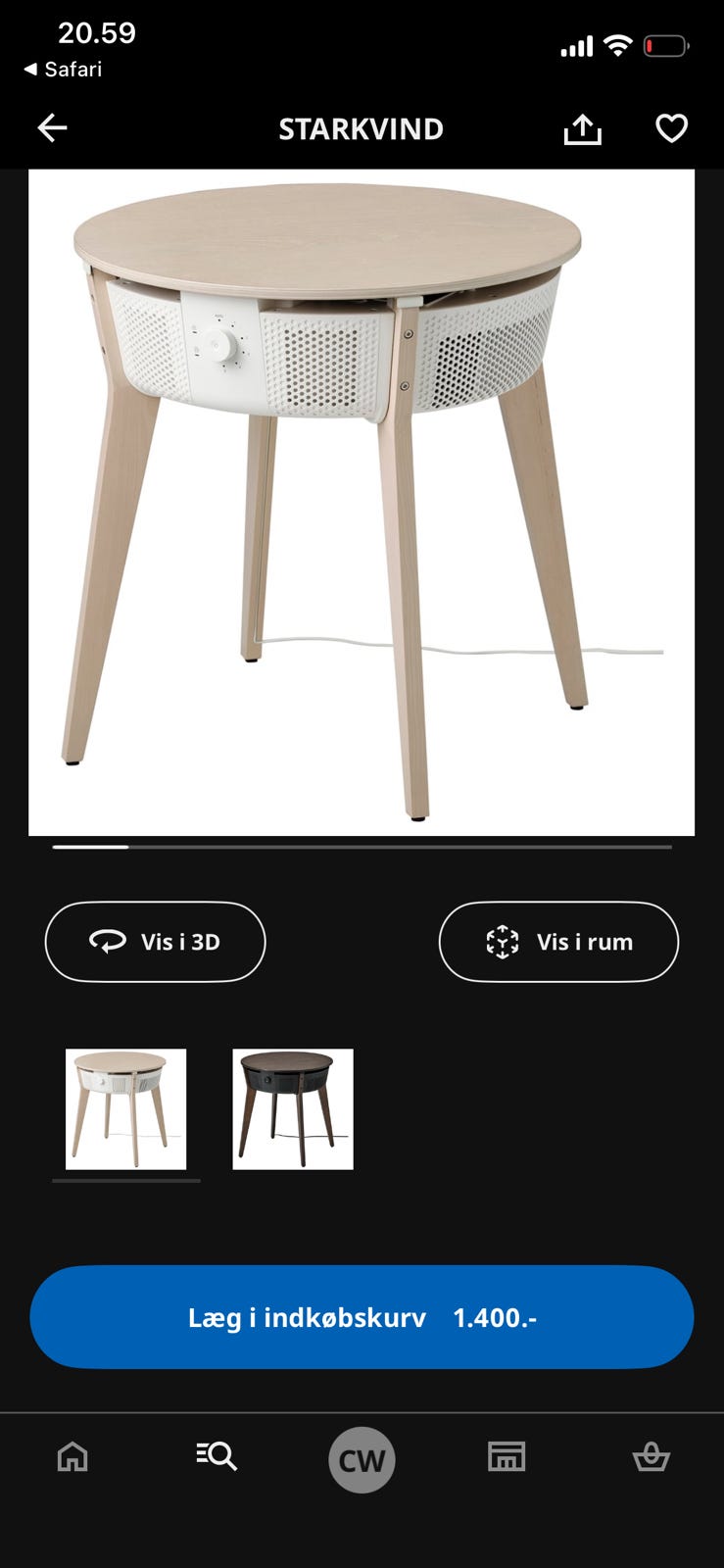The image size is (724, 1568).
Task: Open the share sheet for STARKVIND
Action: (x=583, y=128)
